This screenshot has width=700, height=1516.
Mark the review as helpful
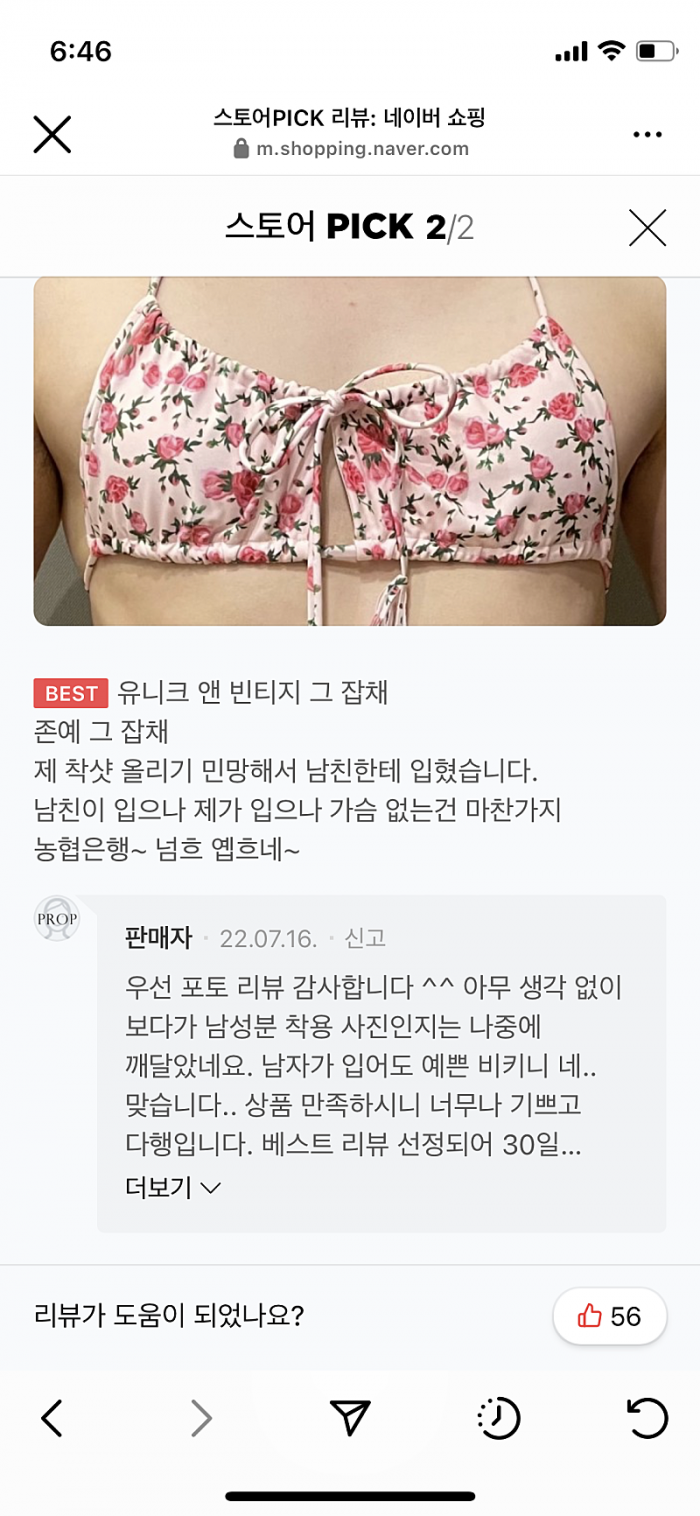pos(610,1316)
